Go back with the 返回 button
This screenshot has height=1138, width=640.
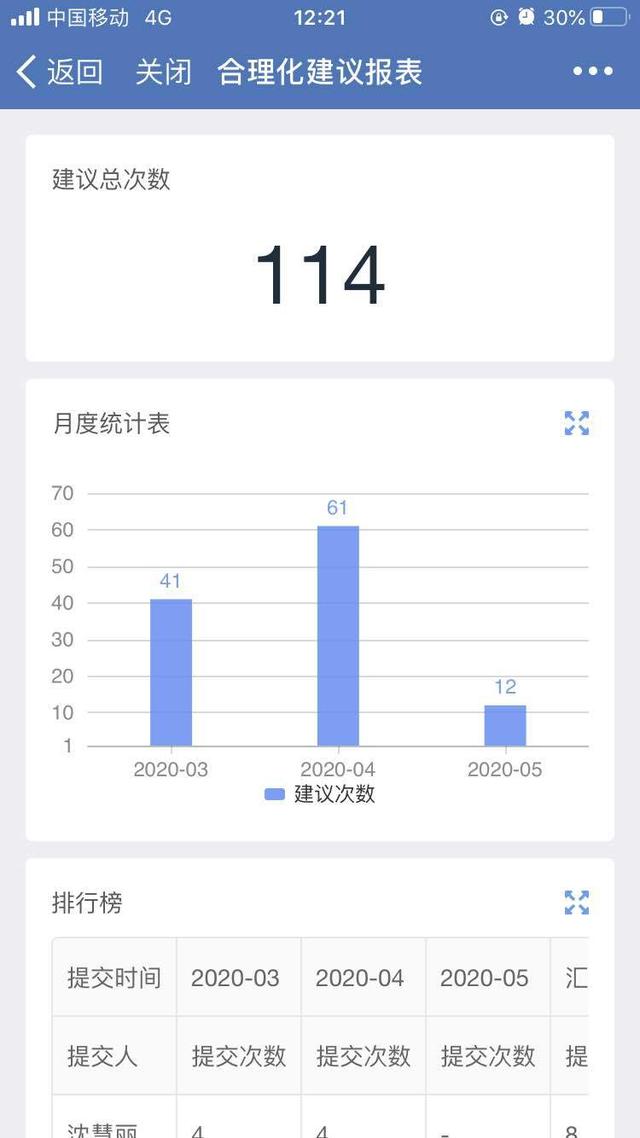pyautogui.click(x=60, y=72)
